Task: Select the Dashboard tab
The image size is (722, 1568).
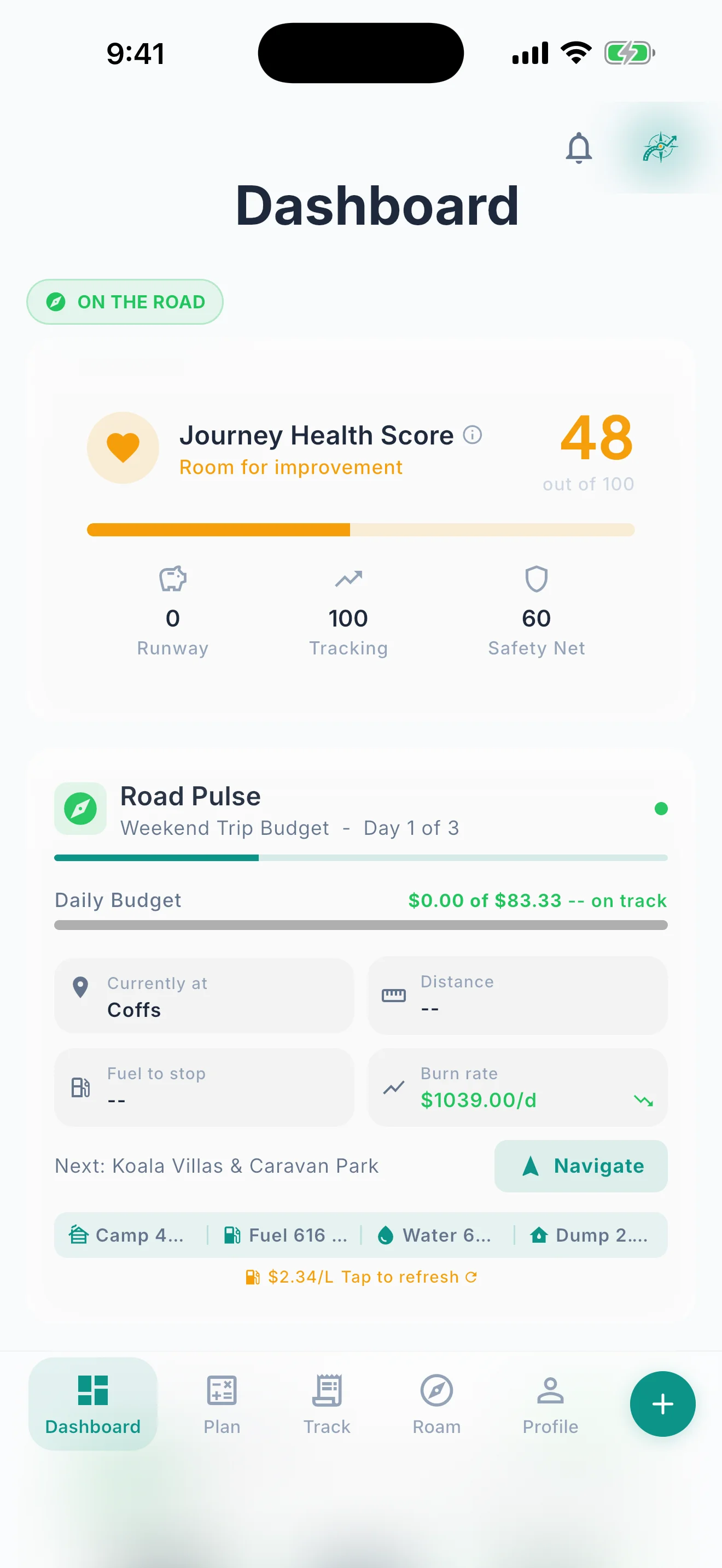Action: [x=93, y=1403]
